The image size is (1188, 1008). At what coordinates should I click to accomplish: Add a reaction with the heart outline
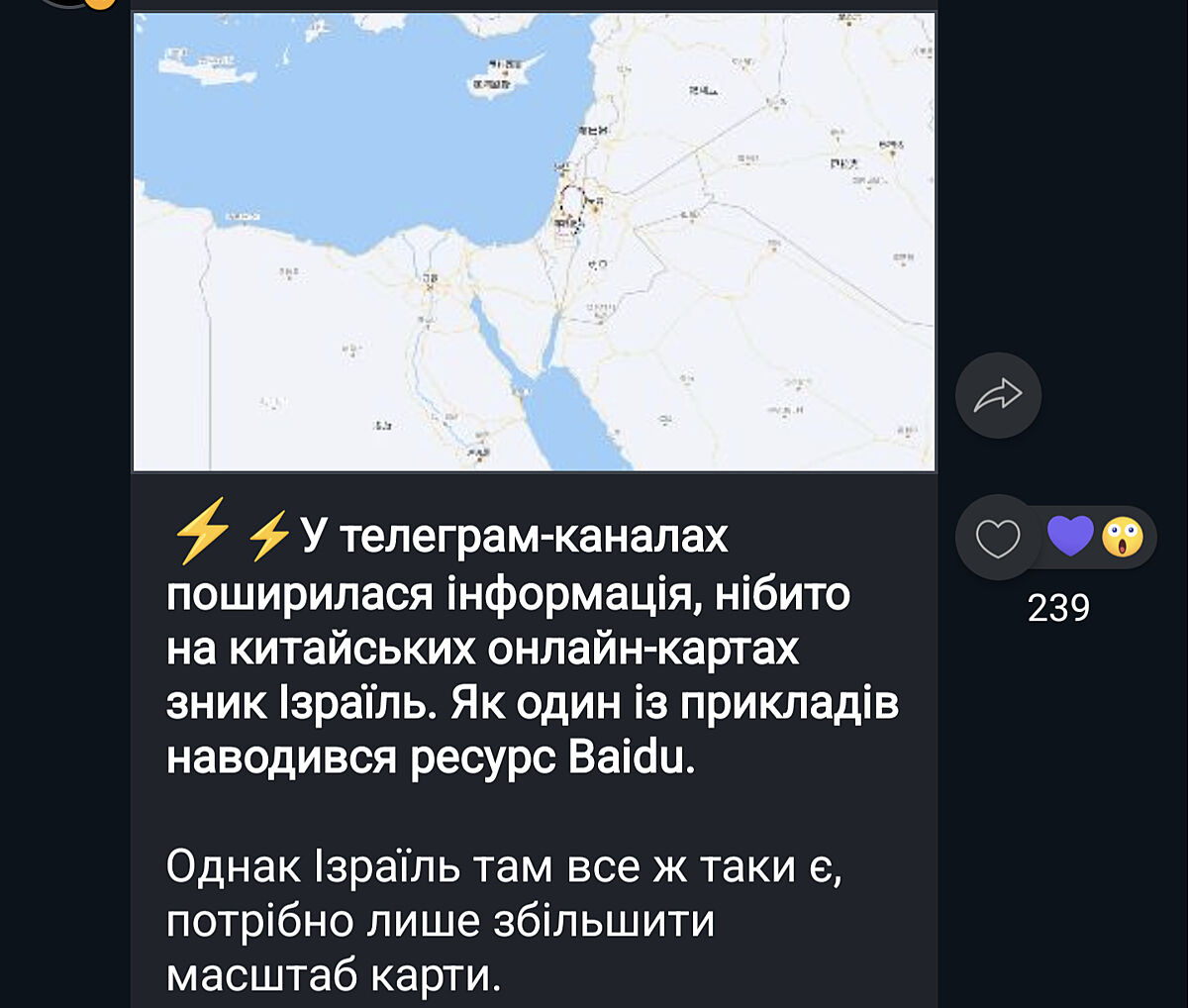(997, 538)
